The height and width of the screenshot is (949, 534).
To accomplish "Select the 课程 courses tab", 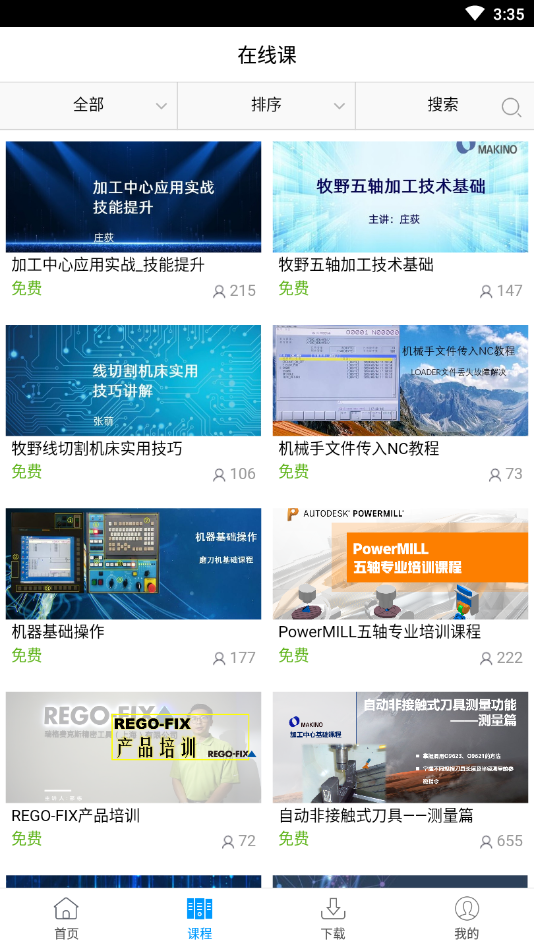I will (x=200, y=918).
